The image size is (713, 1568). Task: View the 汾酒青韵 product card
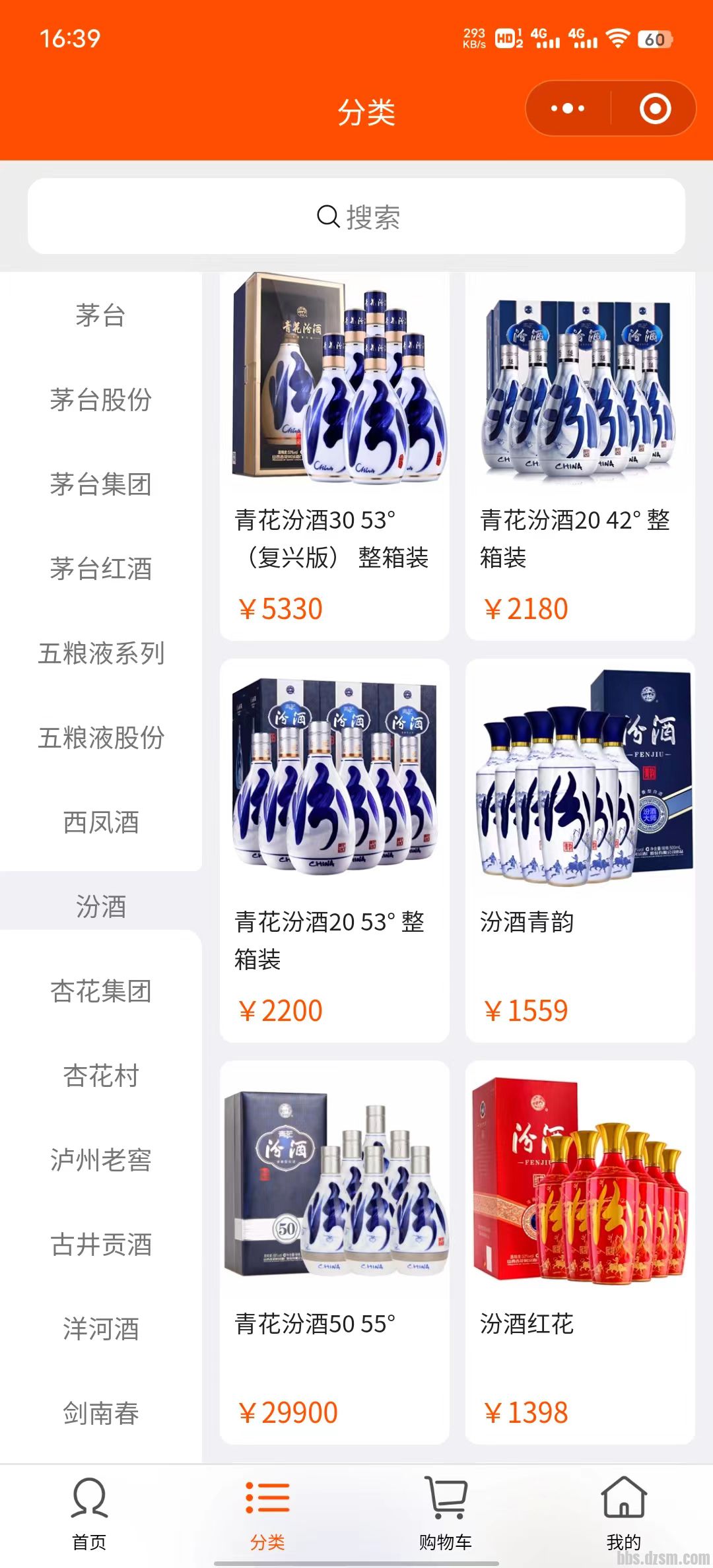point(580,850)
